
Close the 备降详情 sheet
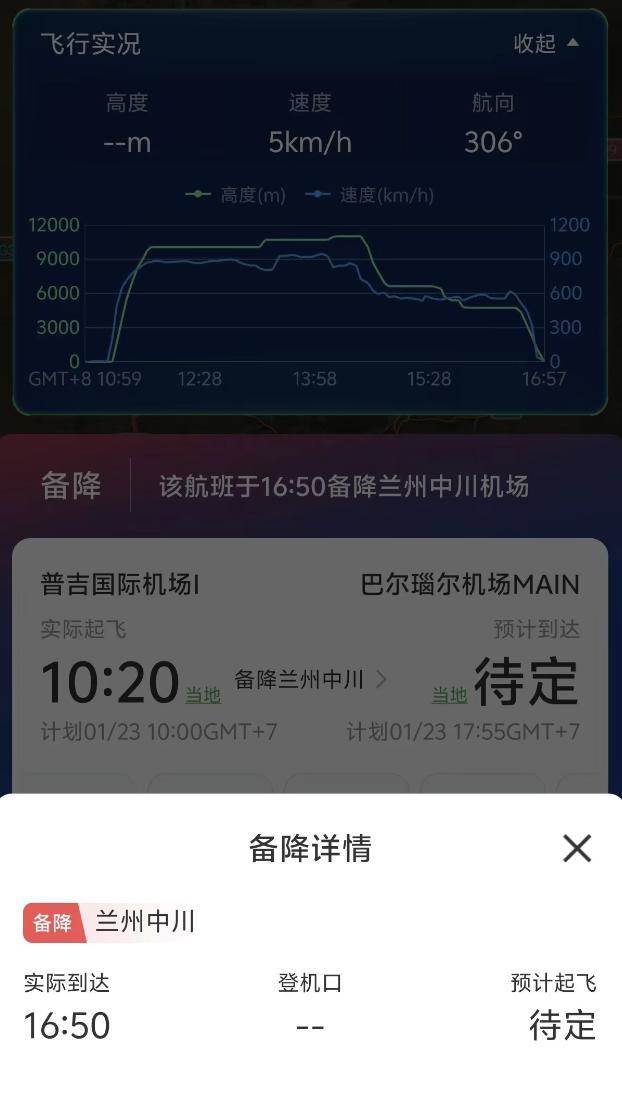577,848
